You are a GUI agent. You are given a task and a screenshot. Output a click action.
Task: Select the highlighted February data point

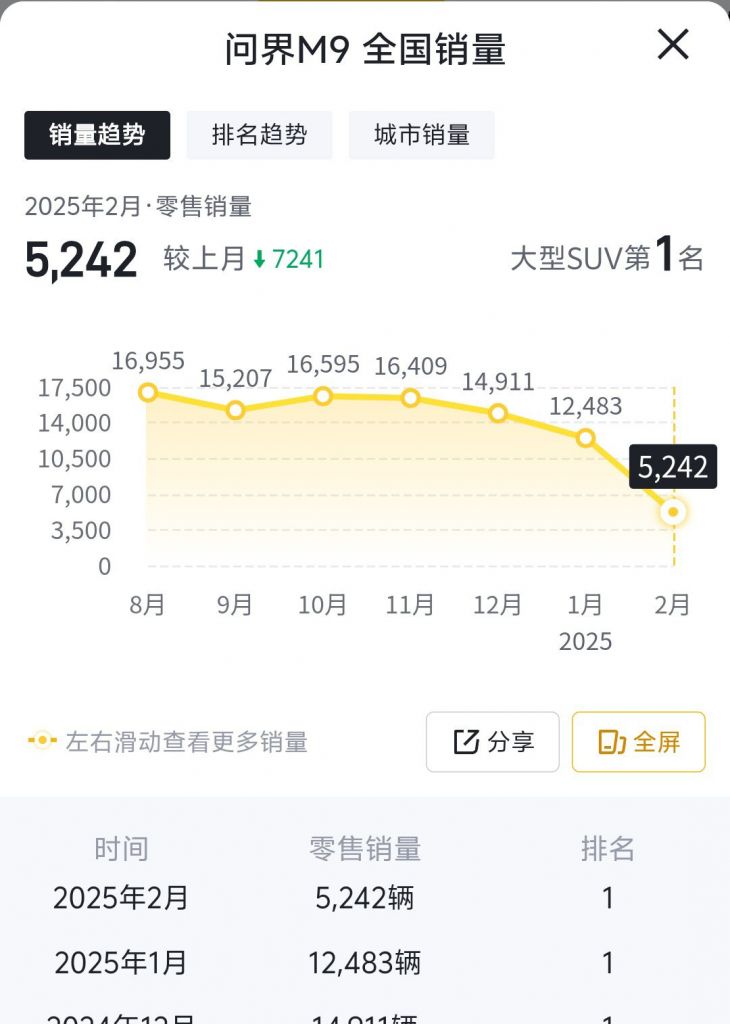(x=672, y=511)
